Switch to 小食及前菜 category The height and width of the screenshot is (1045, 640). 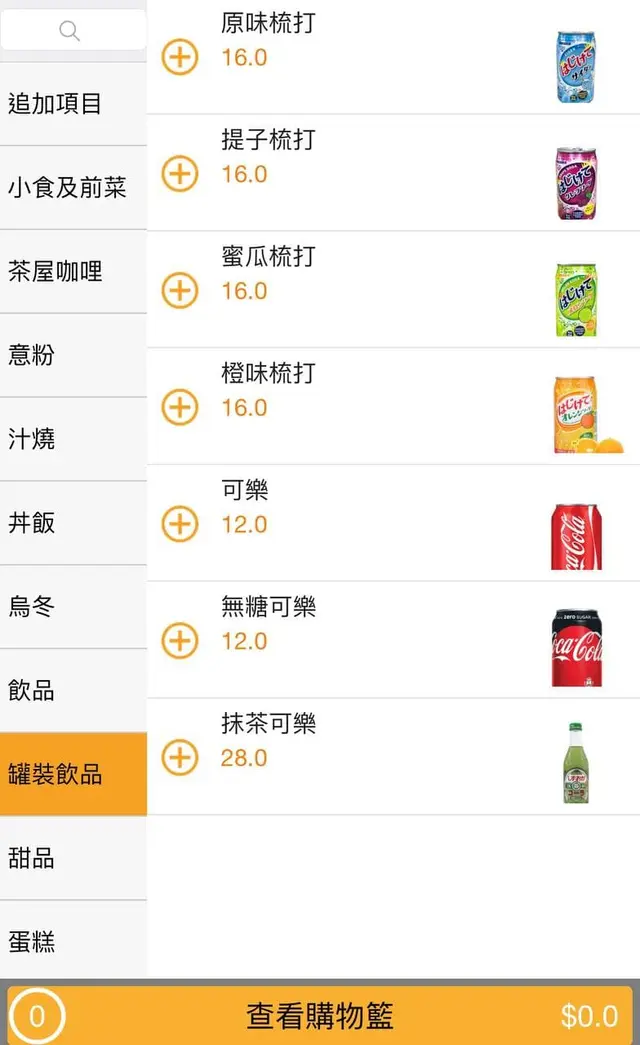coord(73,188)
